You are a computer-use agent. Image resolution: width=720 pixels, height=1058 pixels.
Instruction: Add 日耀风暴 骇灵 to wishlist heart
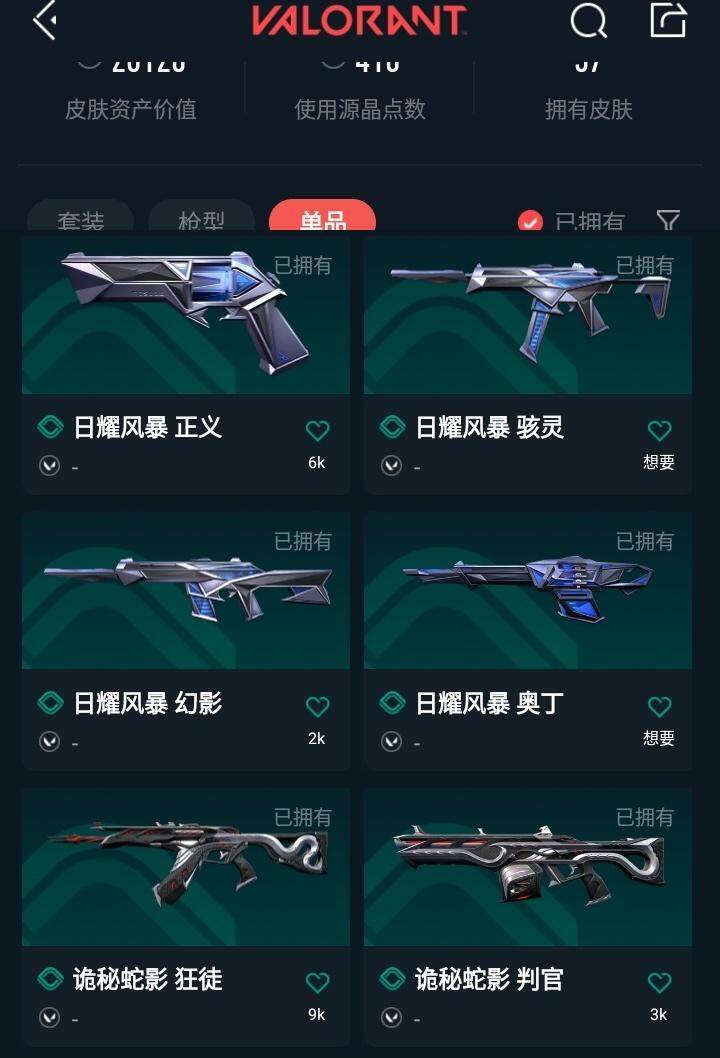(x=659, y=431)
